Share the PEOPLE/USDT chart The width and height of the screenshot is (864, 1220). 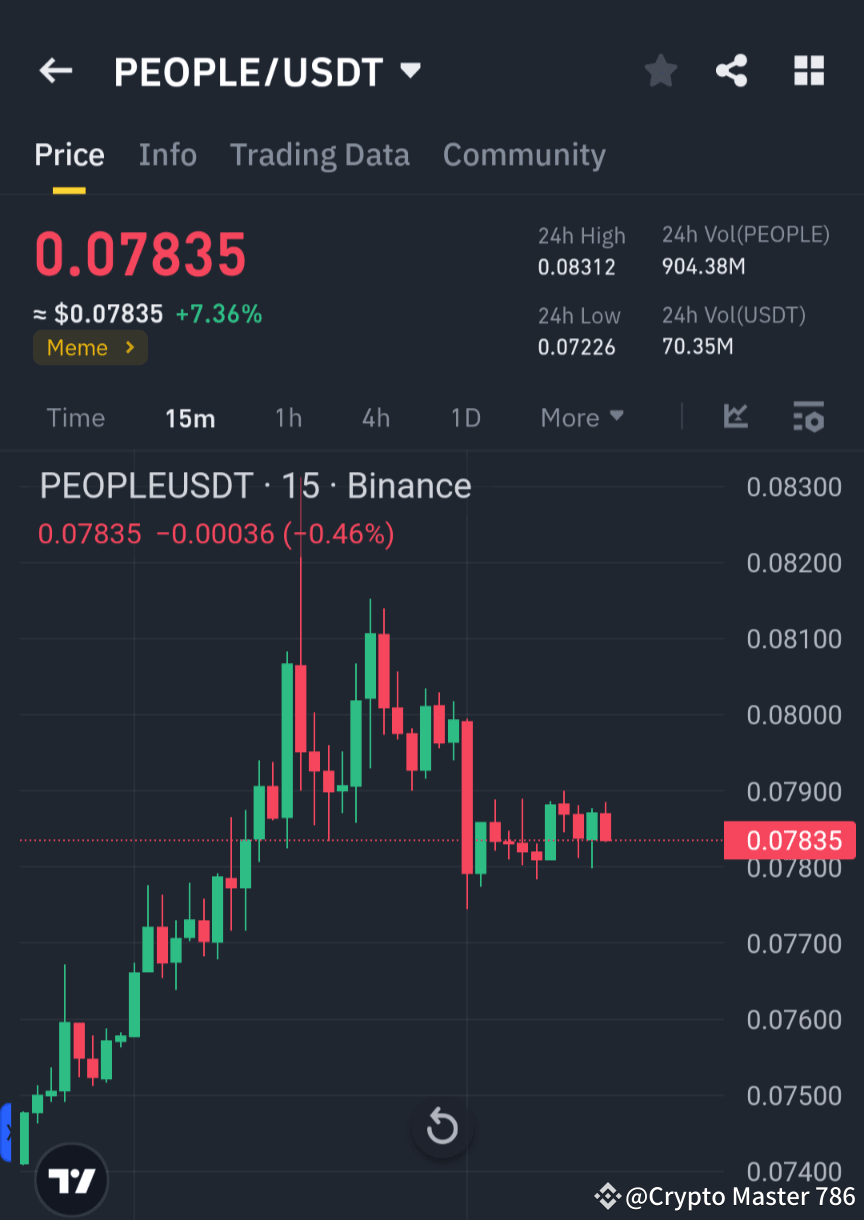tap(732, 70)
